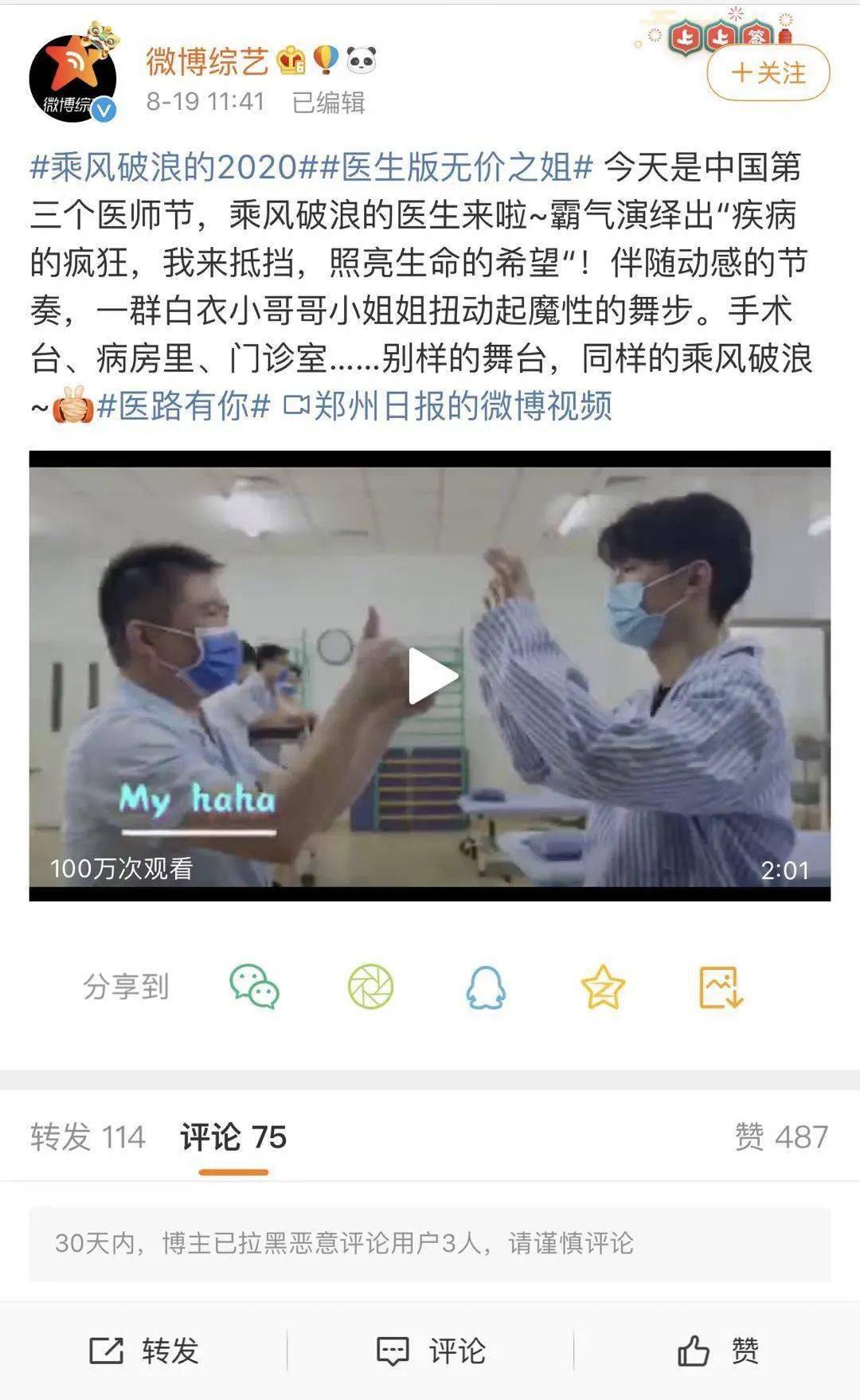
Task: Switch to the 评论 75 tab
Action: click(233, 1136)
